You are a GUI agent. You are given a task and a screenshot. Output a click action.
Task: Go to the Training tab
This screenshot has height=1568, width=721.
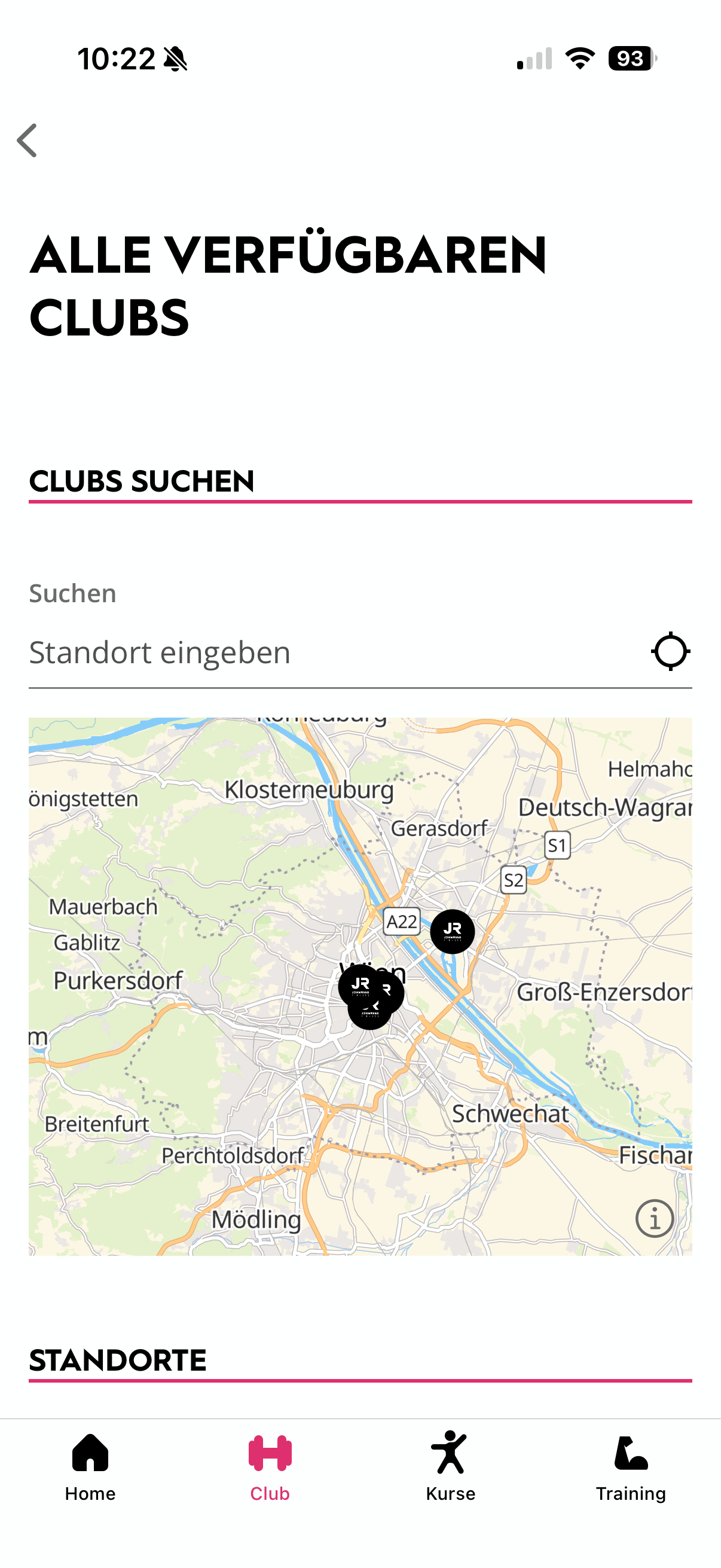coord(630,1467)
